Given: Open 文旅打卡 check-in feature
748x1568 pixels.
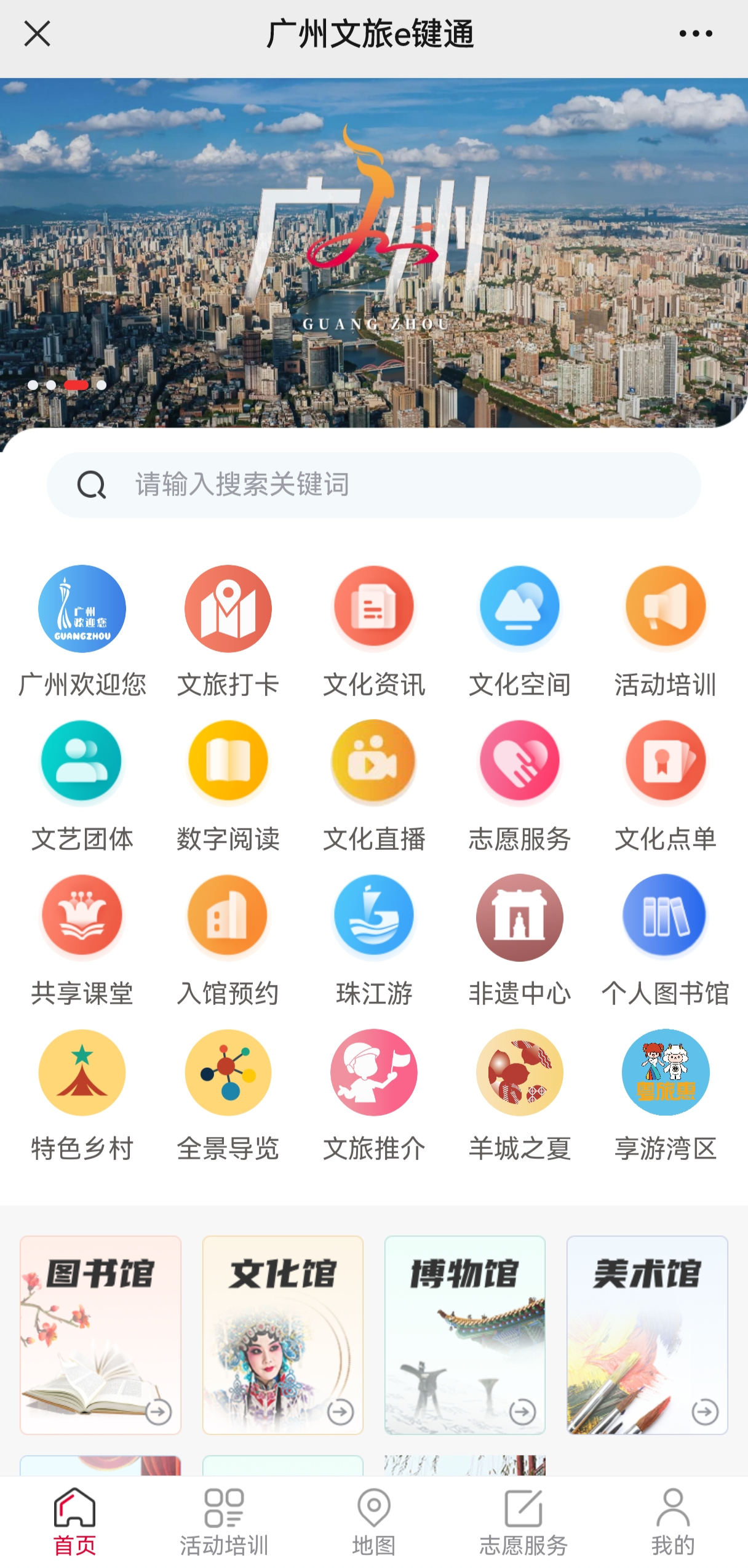Looking at the screenshot, I should 228,609.
